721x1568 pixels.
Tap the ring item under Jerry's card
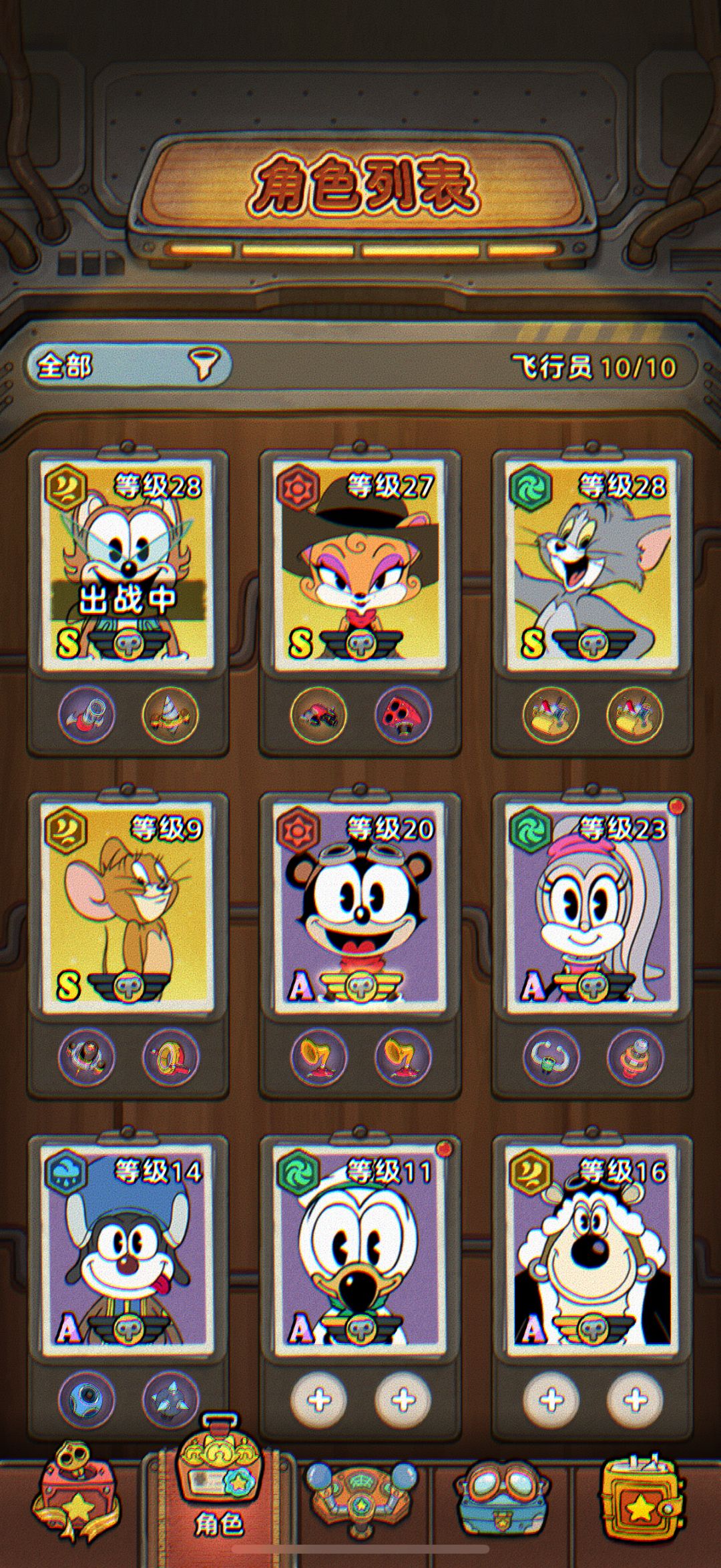pos(170,1057)
